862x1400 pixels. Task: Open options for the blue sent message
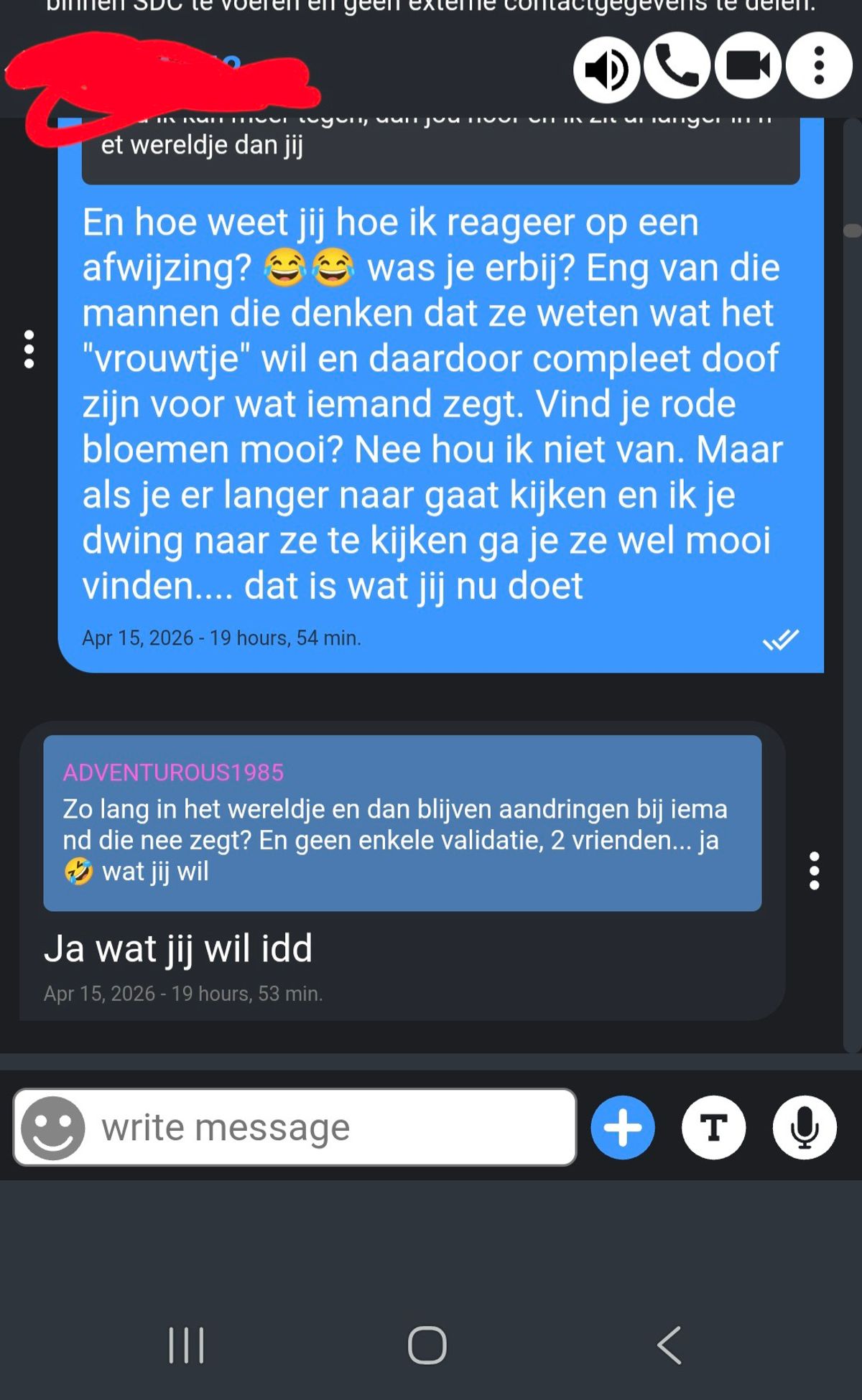[x=29, y=350]
